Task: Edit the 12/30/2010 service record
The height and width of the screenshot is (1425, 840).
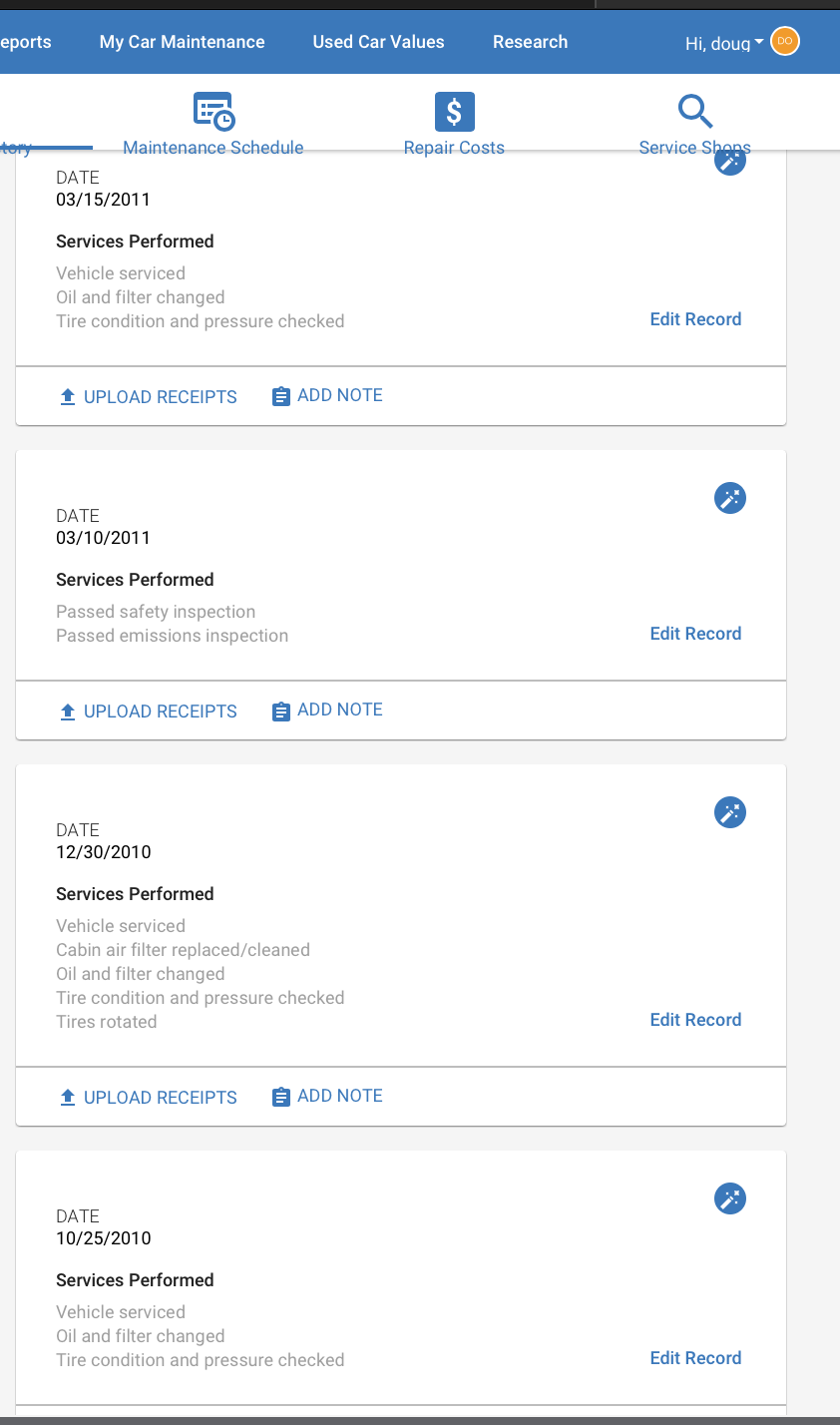Action: [695, 1020]
